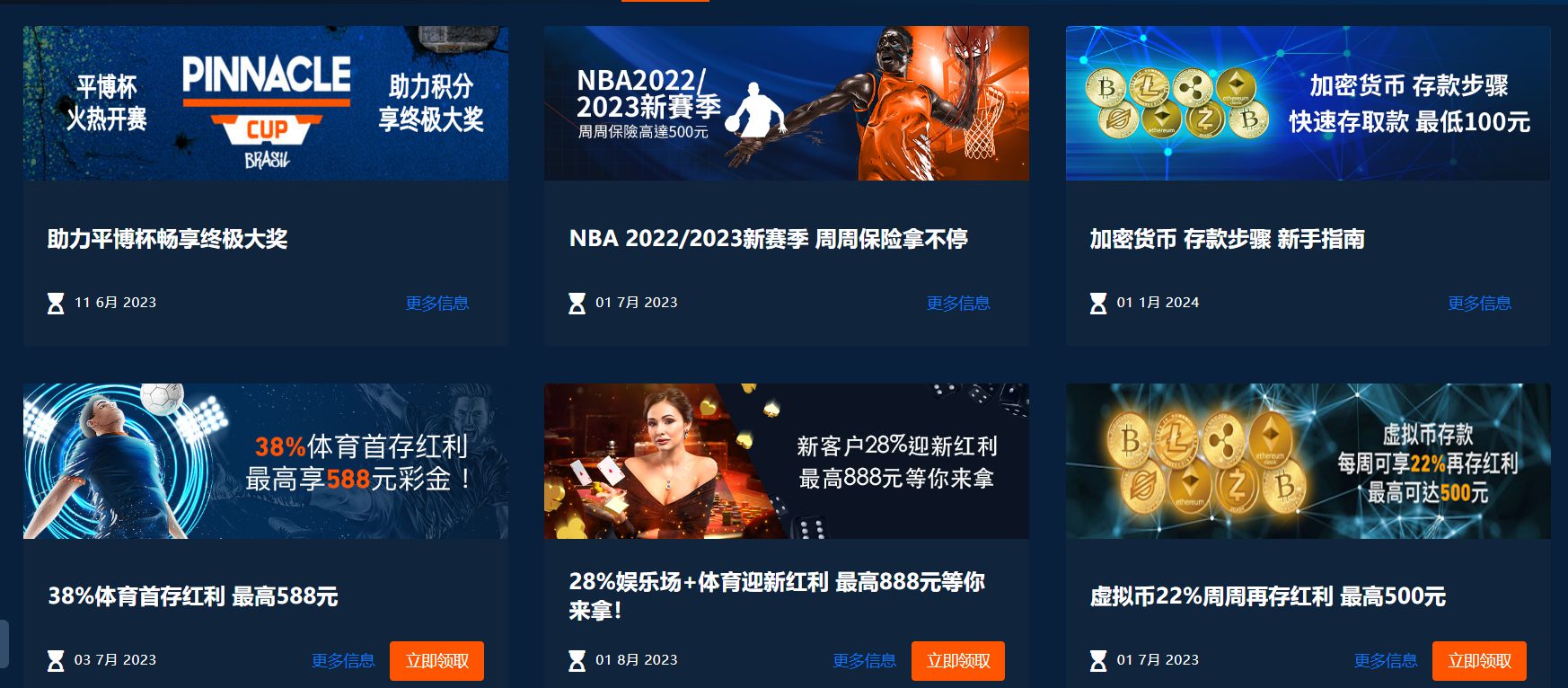
Task: Open the 38%体育首存红利 banner
Action: point(266,462)
